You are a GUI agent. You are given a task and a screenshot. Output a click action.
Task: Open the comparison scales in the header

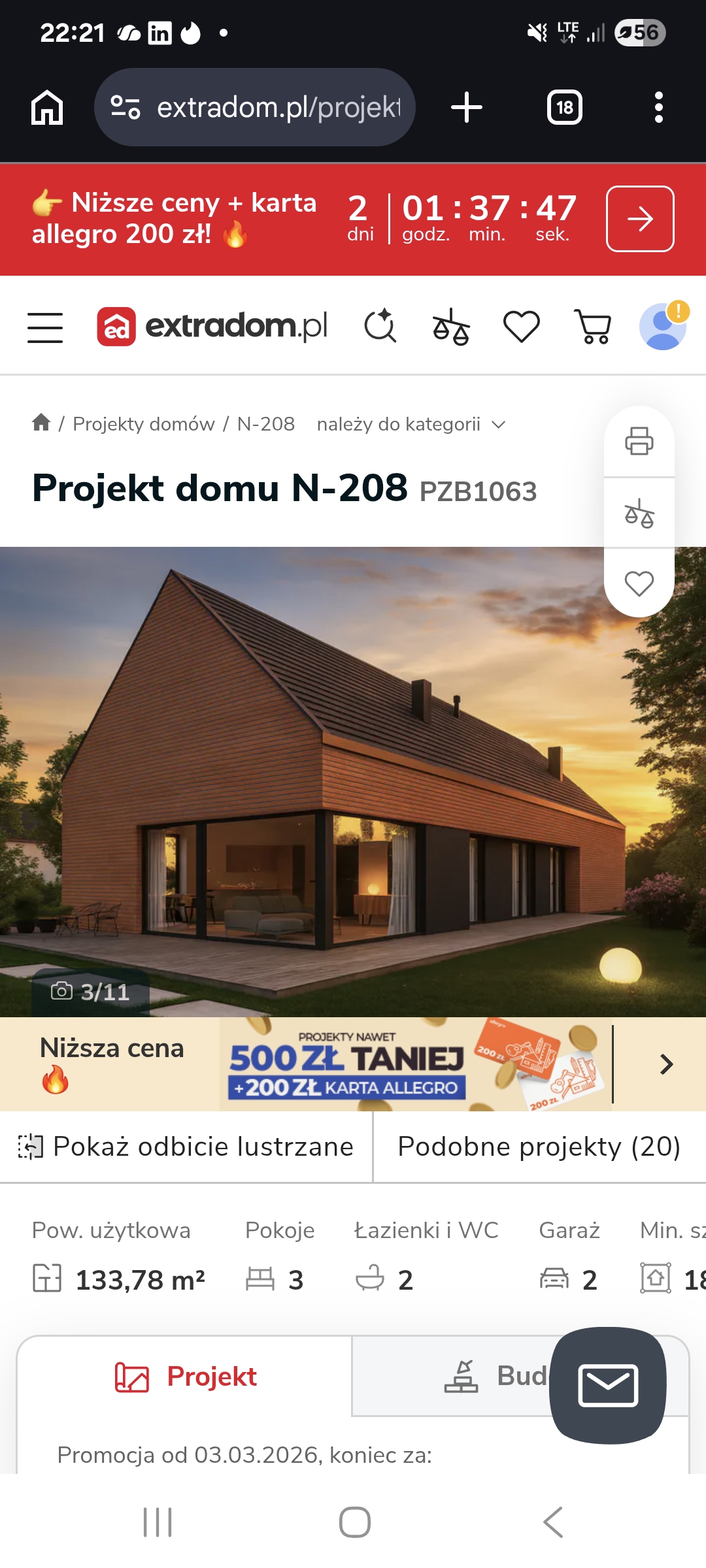[451, 327]
